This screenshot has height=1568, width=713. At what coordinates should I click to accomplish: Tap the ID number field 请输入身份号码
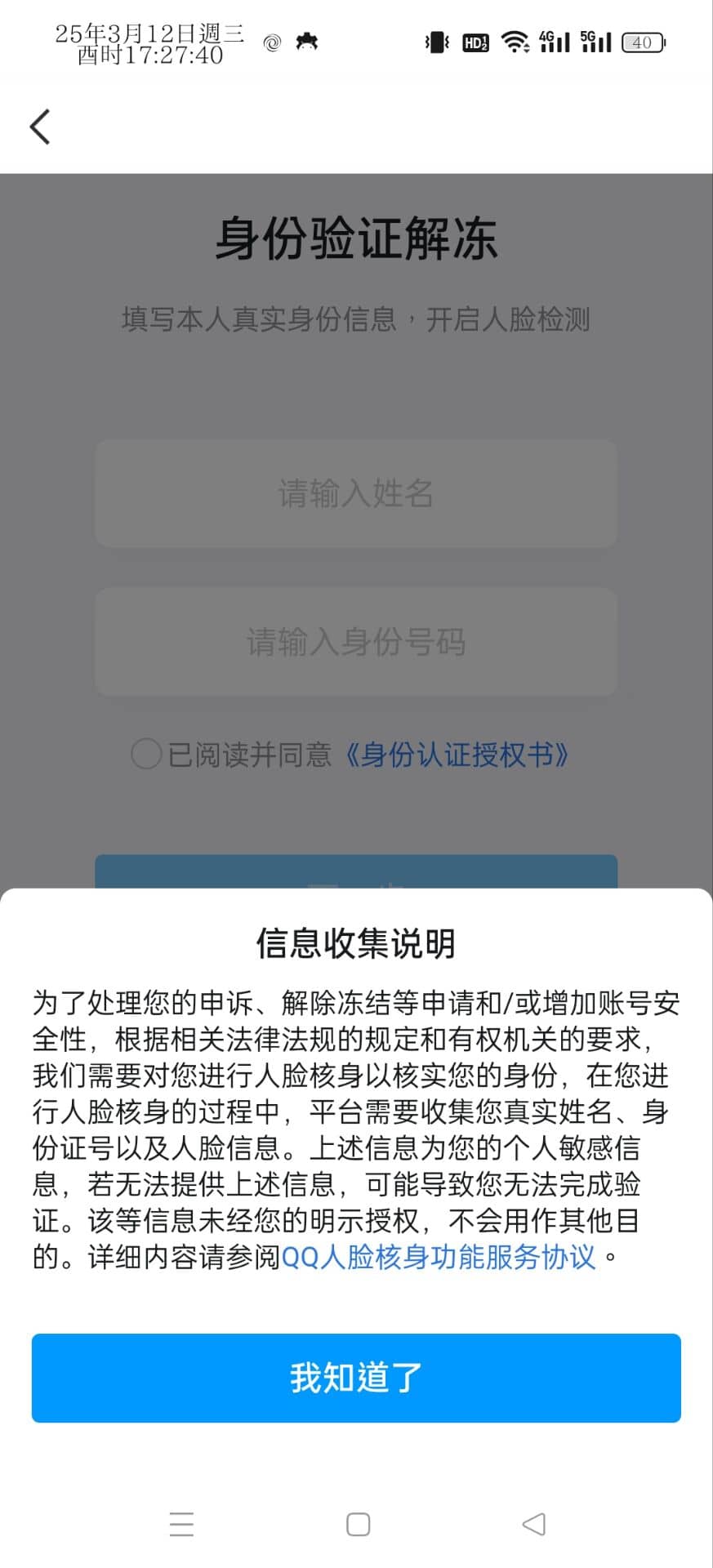[x=356, y=642]
